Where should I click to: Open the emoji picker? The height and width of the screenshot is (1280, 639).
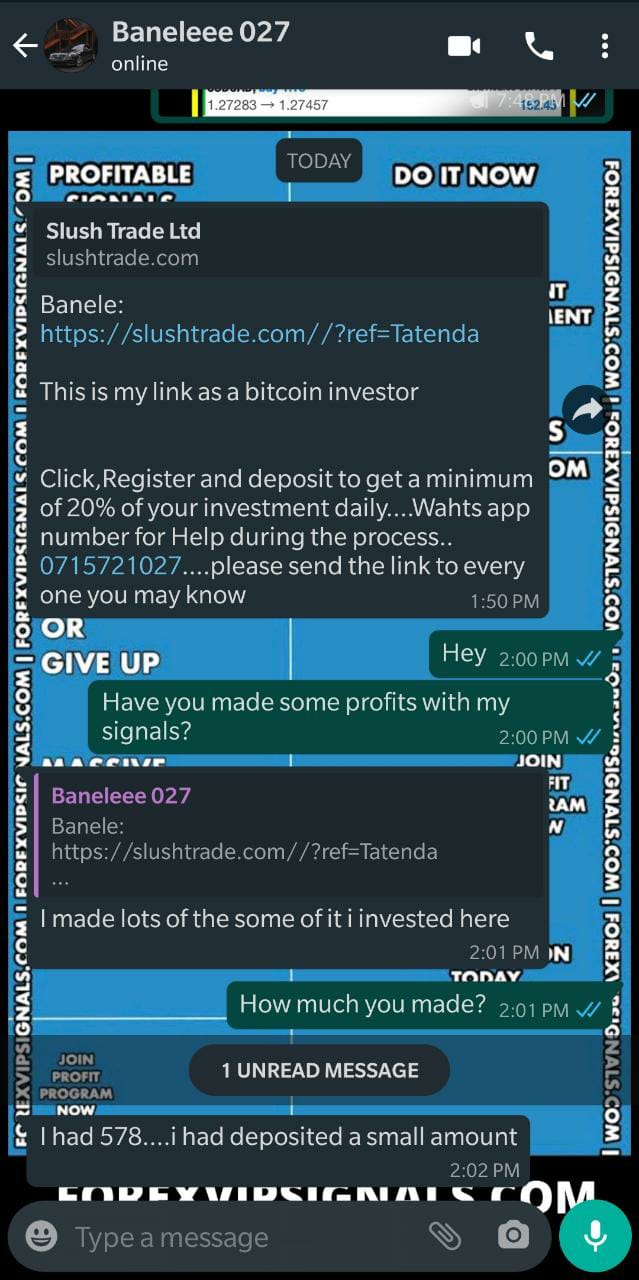pos(41,1237)
